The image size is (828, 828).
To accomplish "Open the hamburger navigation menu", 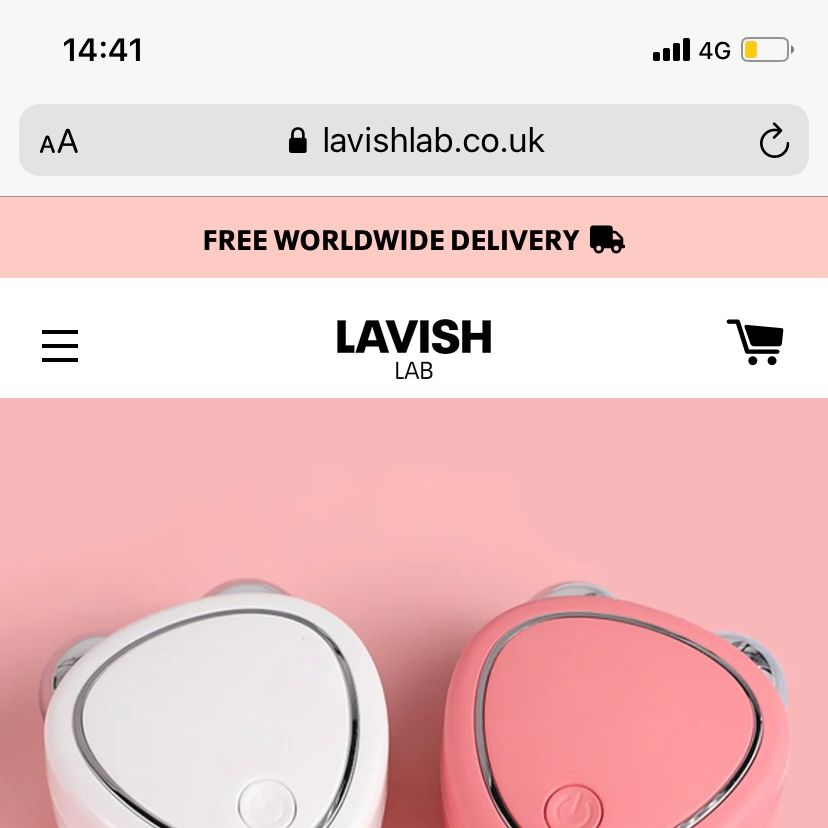I will pyautogui.click(x=60, y=345).
